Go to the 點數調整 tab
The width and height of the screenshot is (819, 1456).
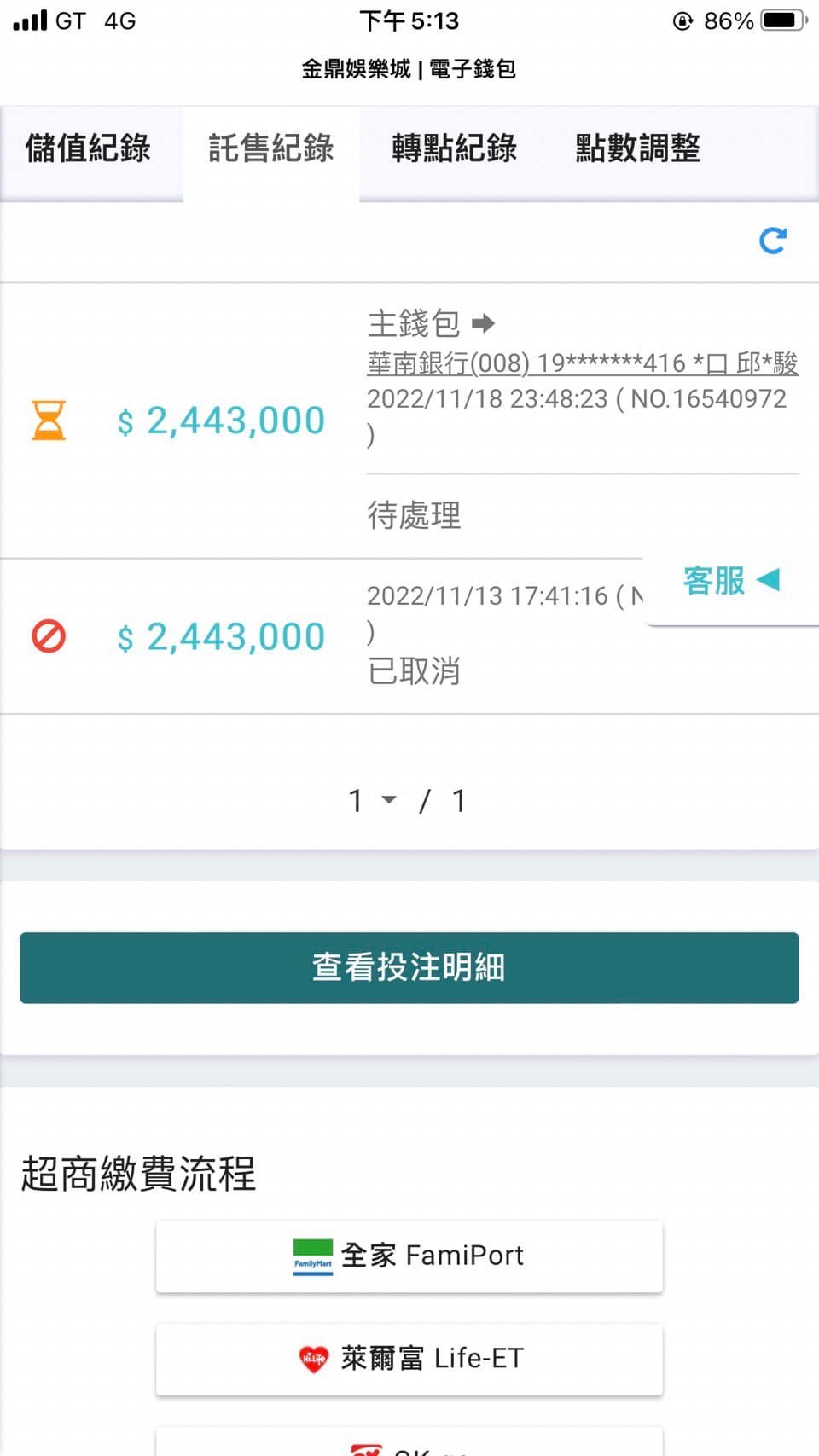tap(638, 150)
